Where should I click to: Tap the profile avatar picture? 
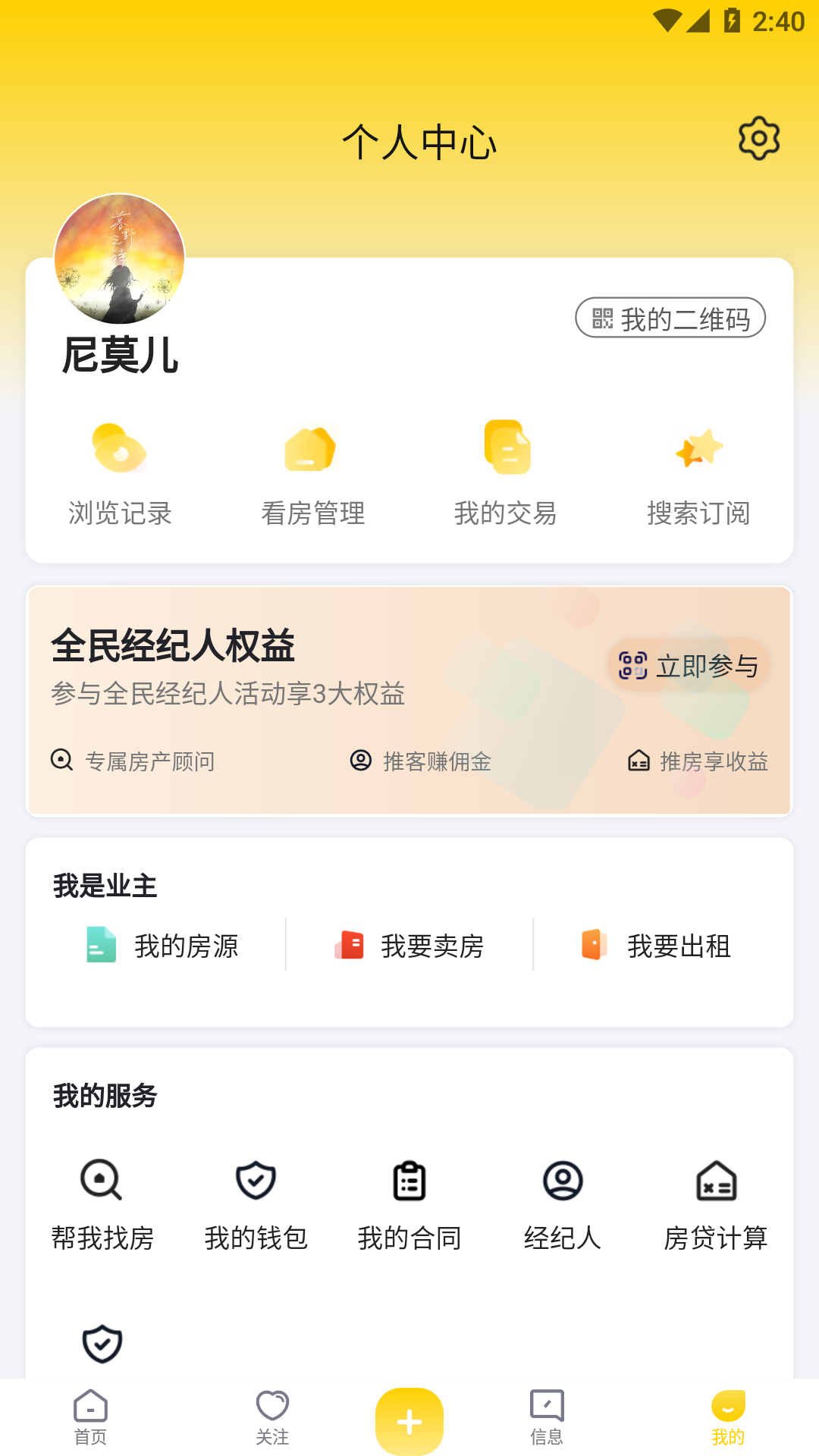click(120, 259)
